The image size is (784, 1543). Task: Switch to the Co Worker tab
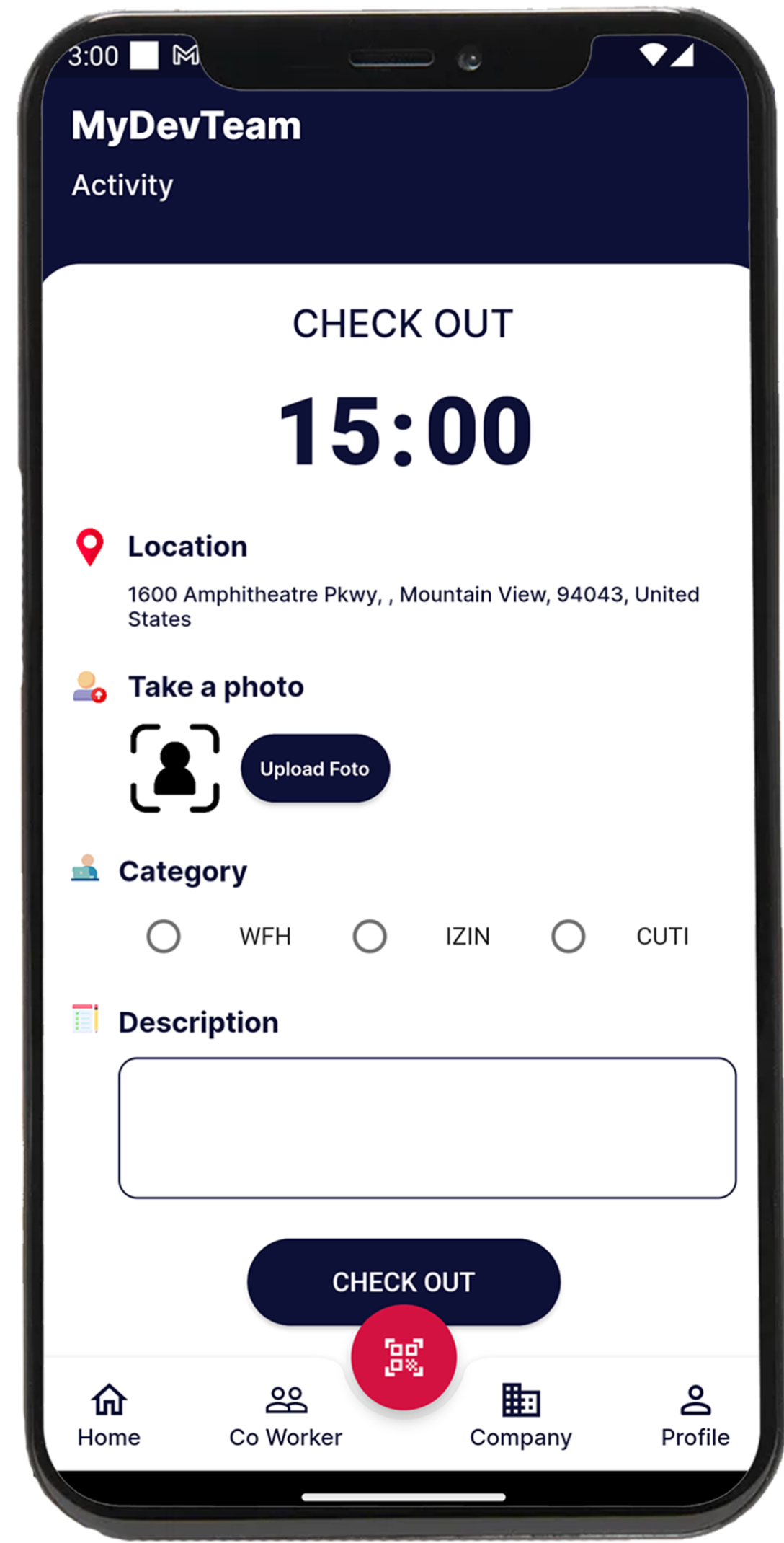pos(286,1415)
